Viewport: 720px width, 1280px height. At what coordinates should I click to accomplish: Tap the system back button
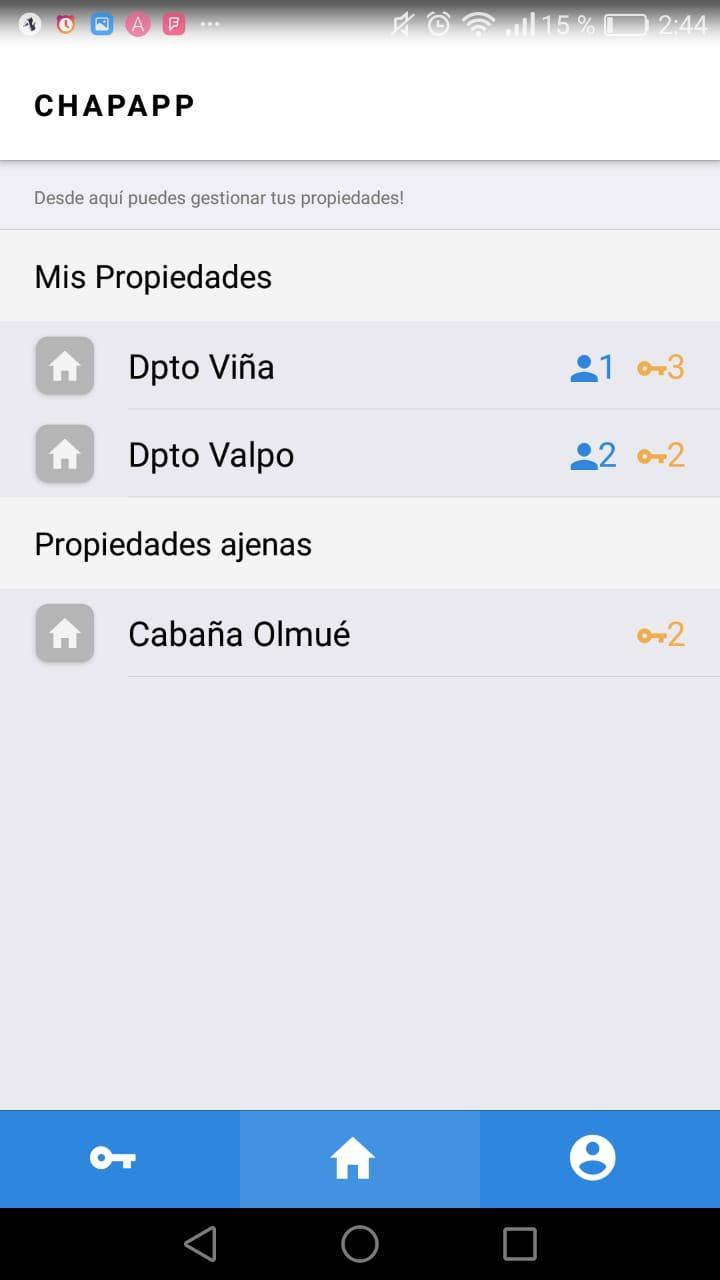tap(200, 1244)
